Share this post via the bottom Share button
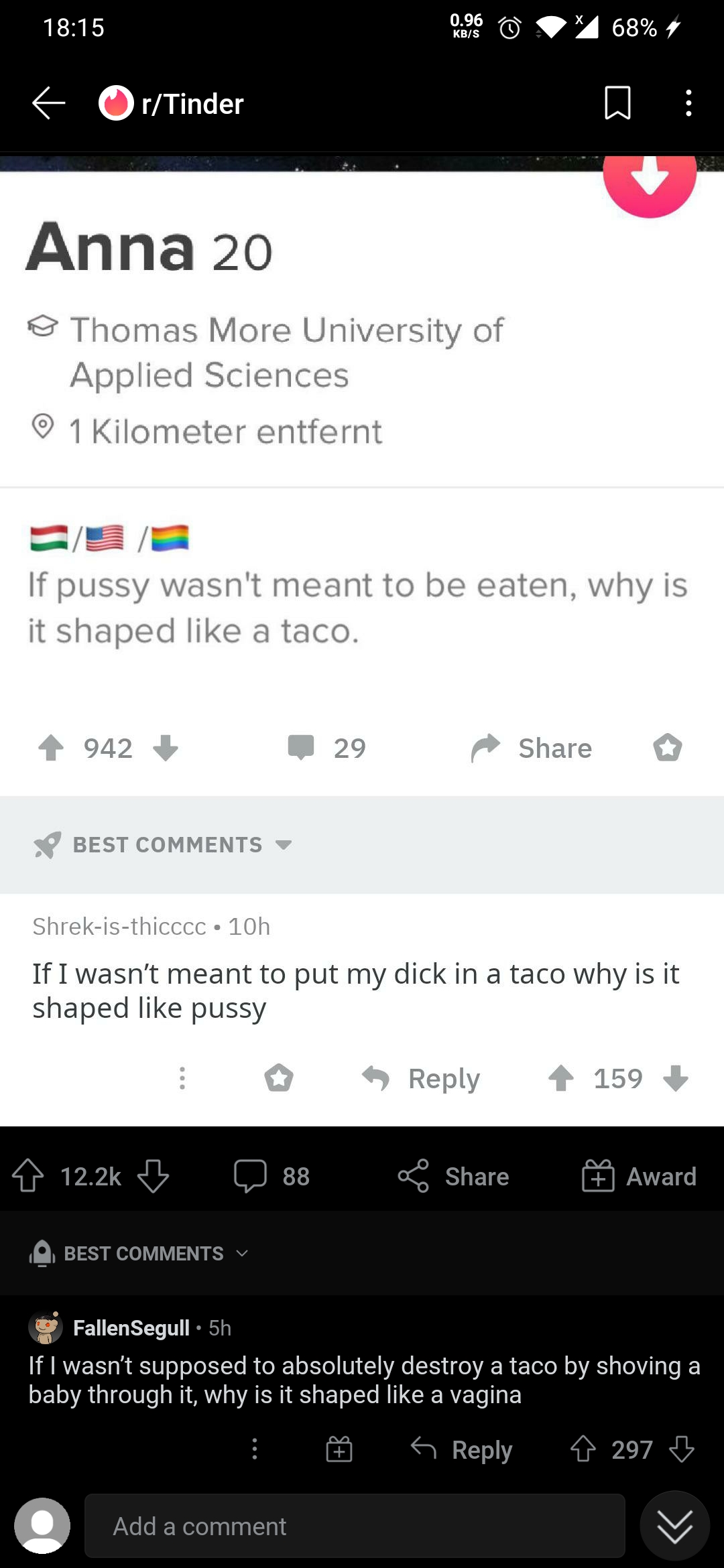This screenshot has width=724, height=1568. click(453, 1176)
